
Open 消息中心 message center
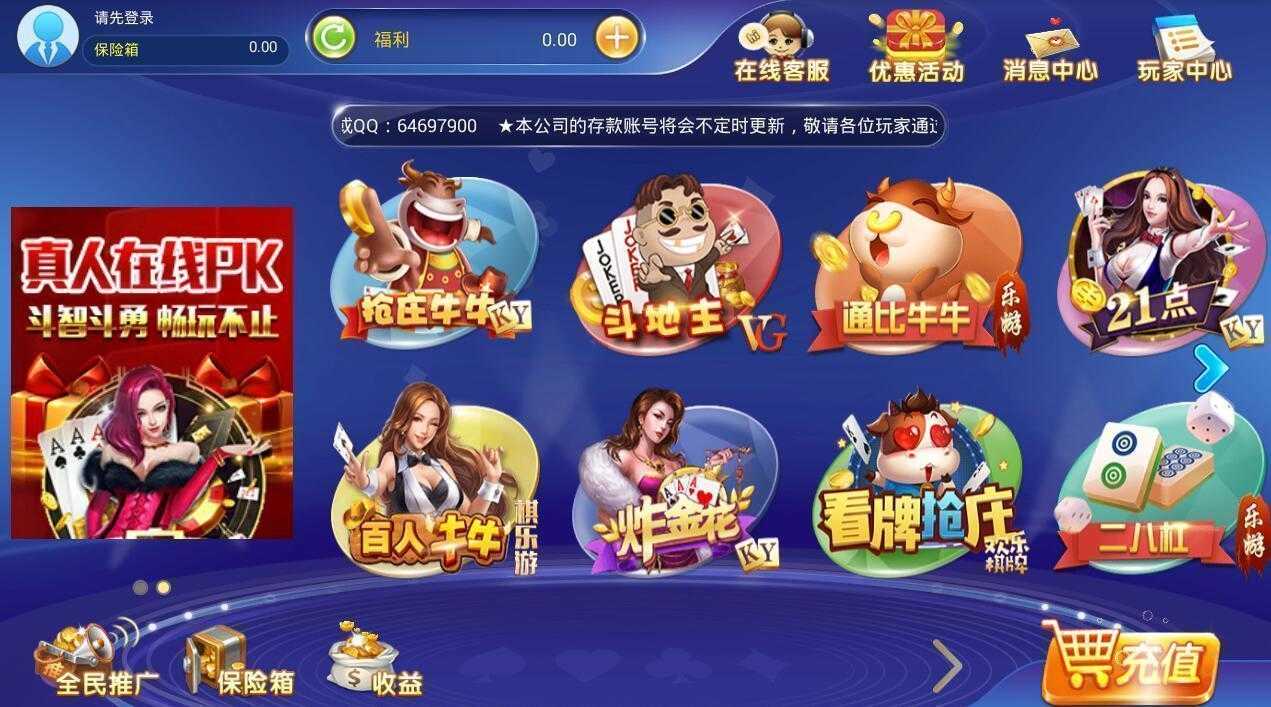coord(1050,47)
